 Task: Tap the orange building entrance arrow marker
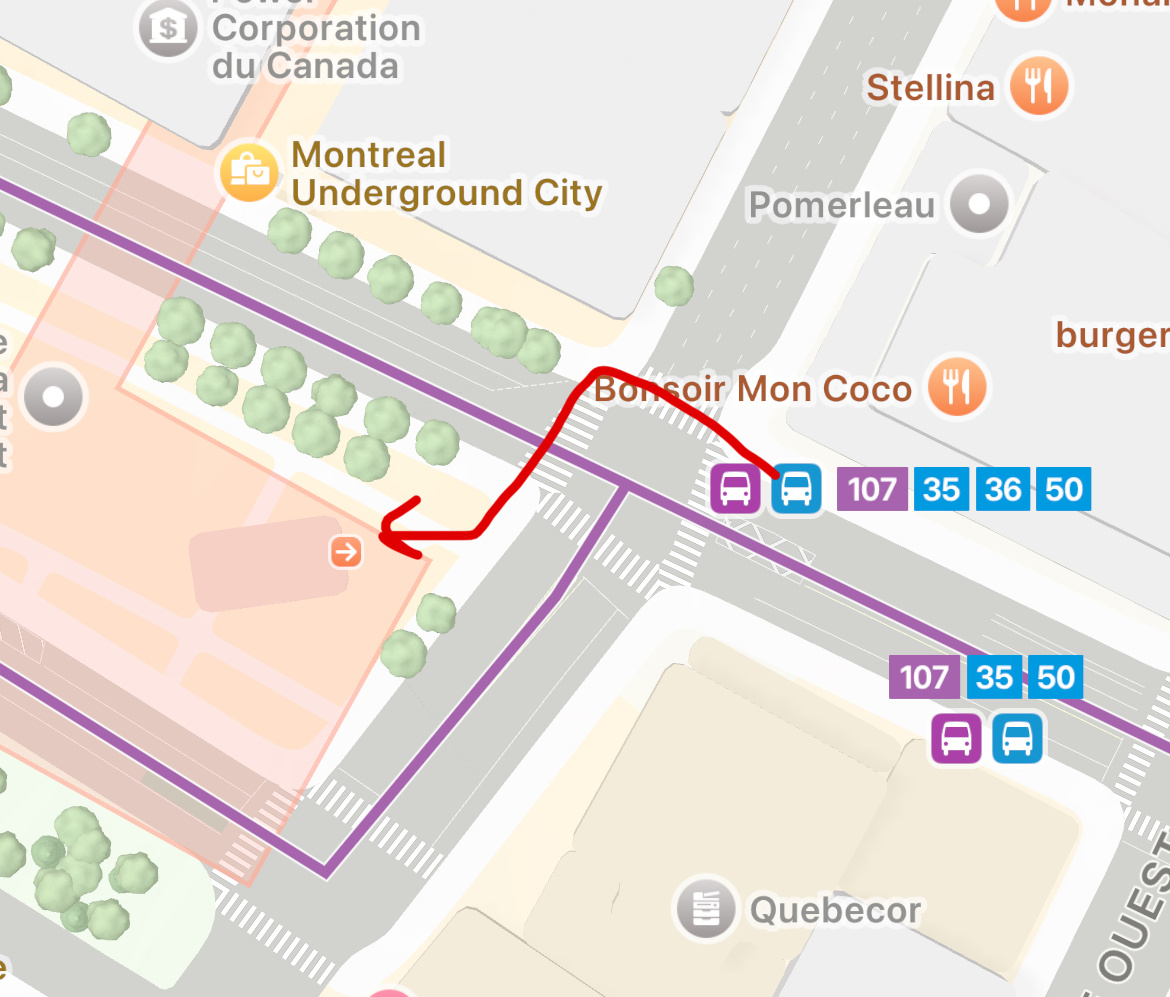(346, 551)
